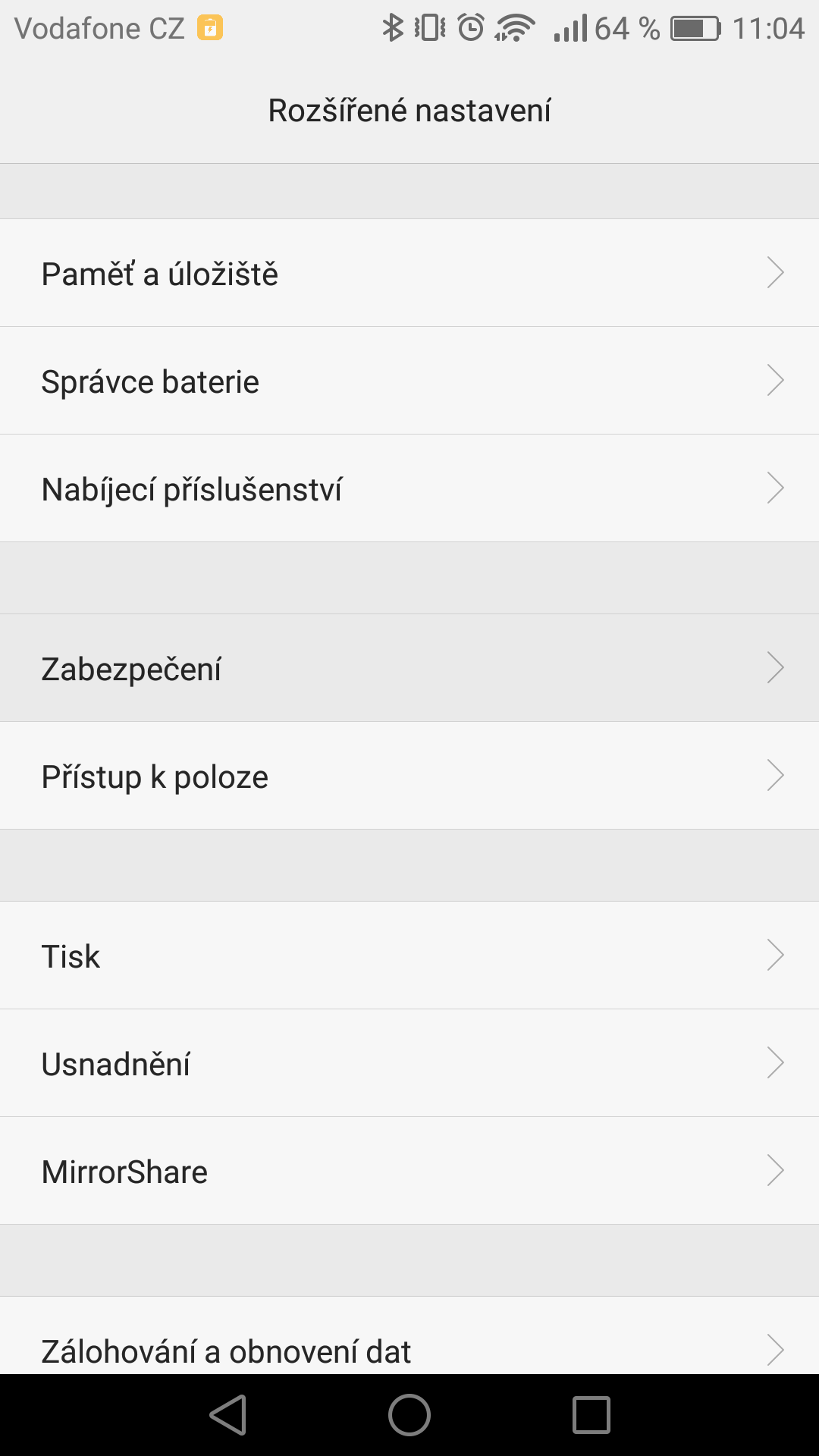This screenshot has height=1456, width=819.
Task: Open Nabíjecí příslušenství row
Action: click(x=409, y=488)
